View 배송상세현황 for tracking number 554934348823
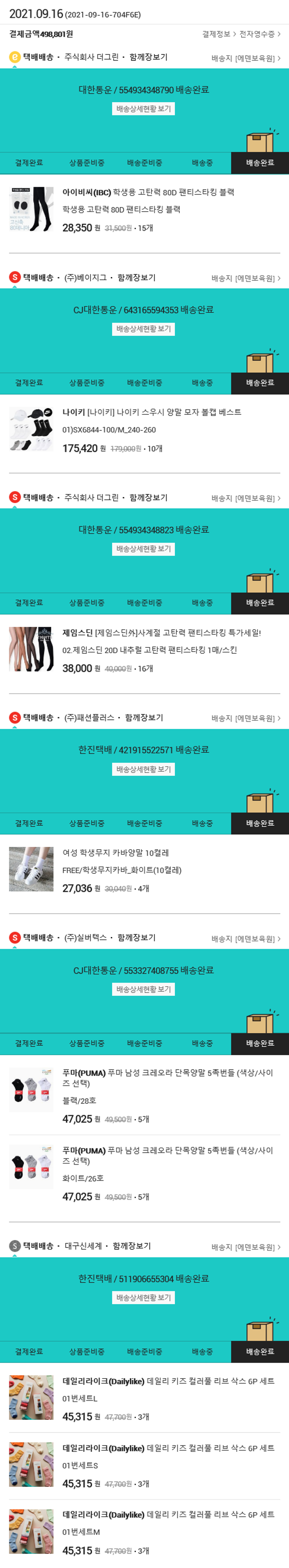 144,549
